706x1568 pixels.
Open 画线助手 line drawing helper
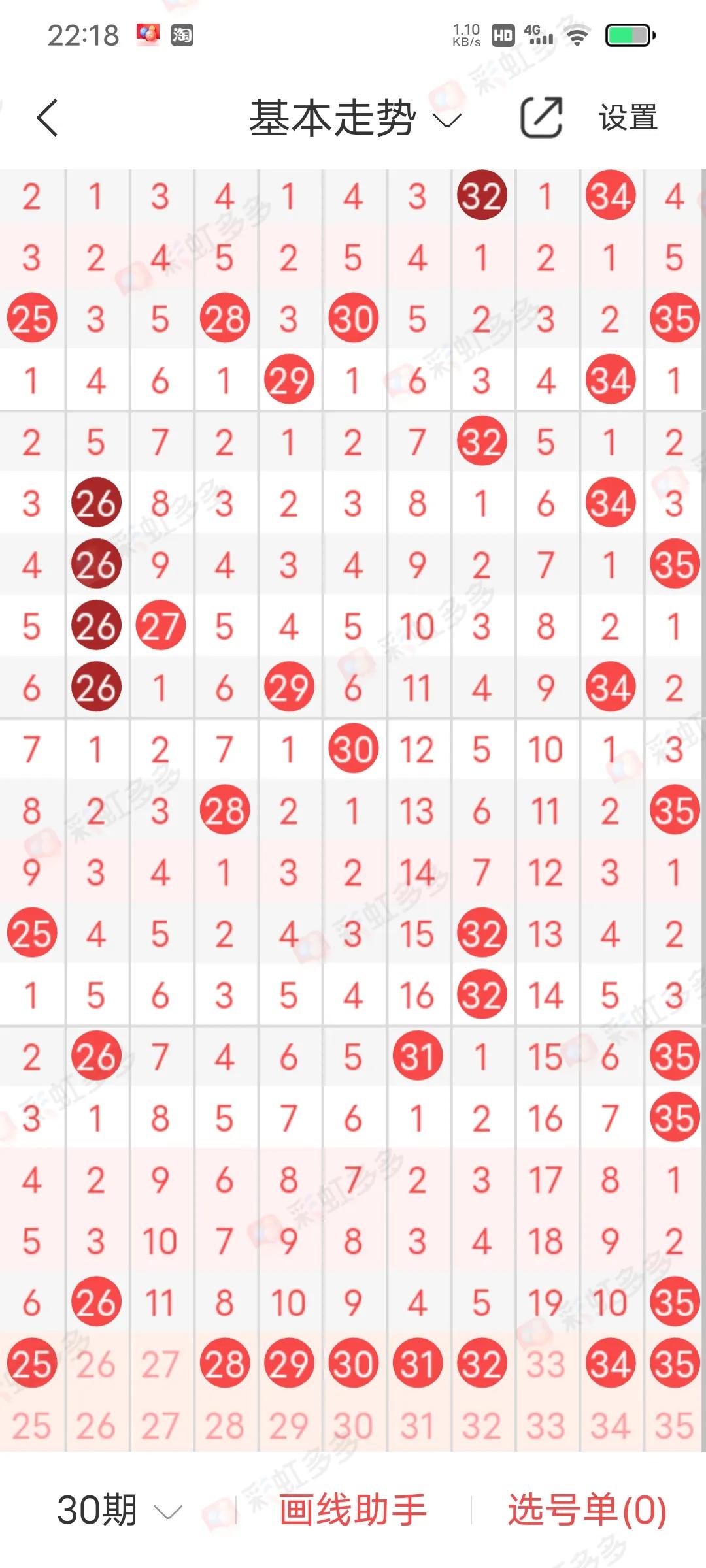point(353,1511)
